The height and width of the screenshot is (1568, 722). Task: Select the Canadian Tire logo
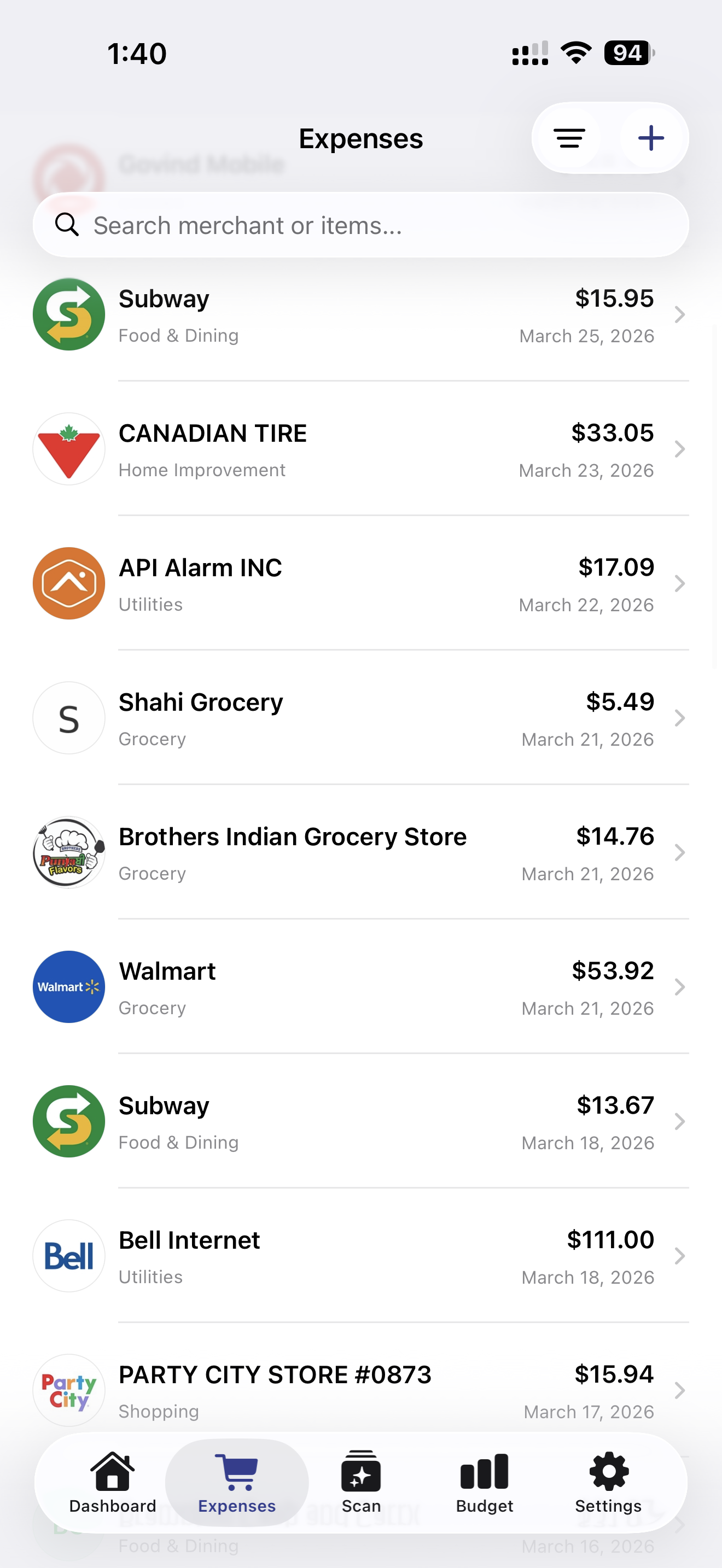pyautogui.click(x=68, y=449)
